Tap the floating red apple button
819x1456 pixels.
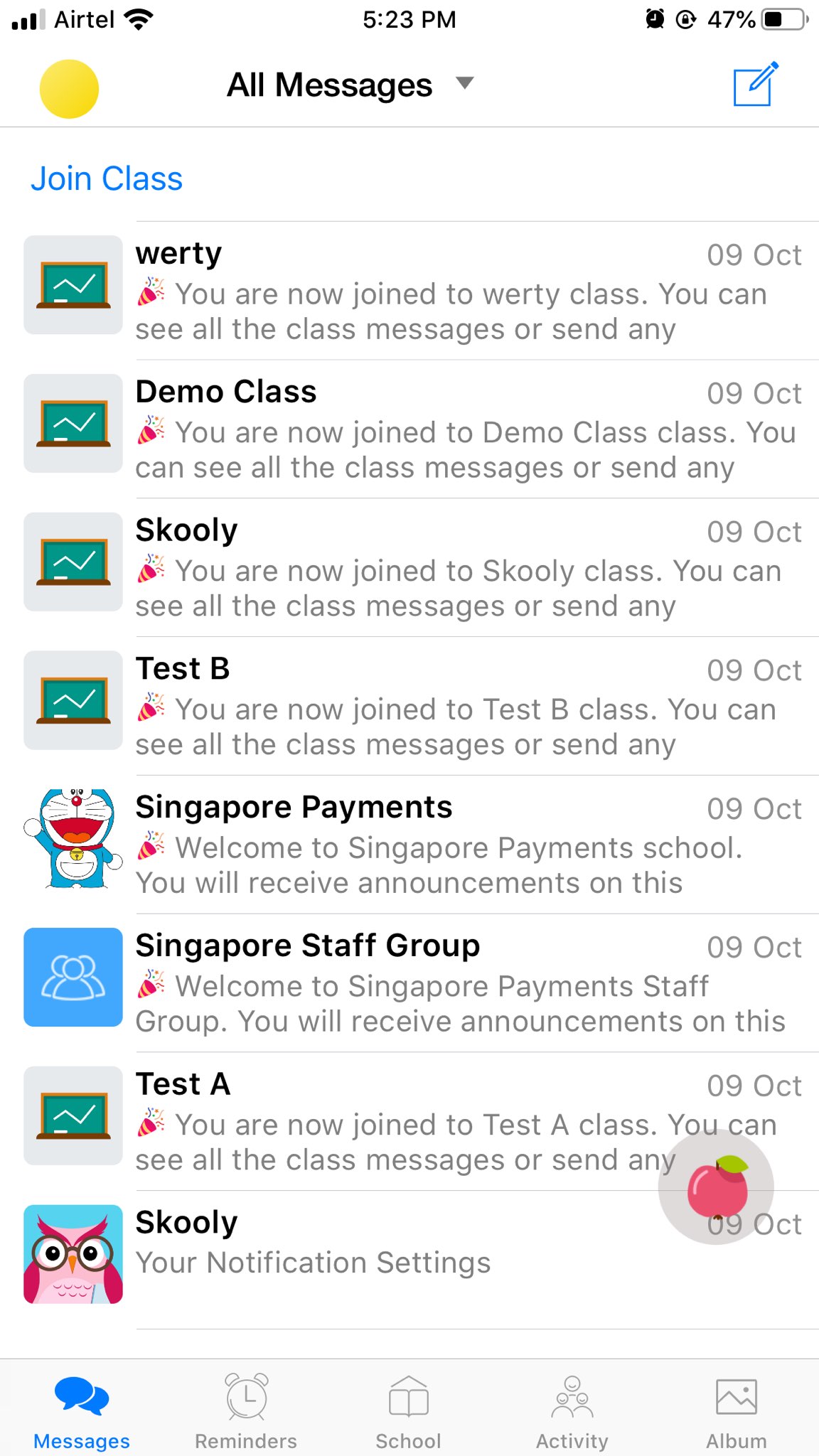(716, 1187)
